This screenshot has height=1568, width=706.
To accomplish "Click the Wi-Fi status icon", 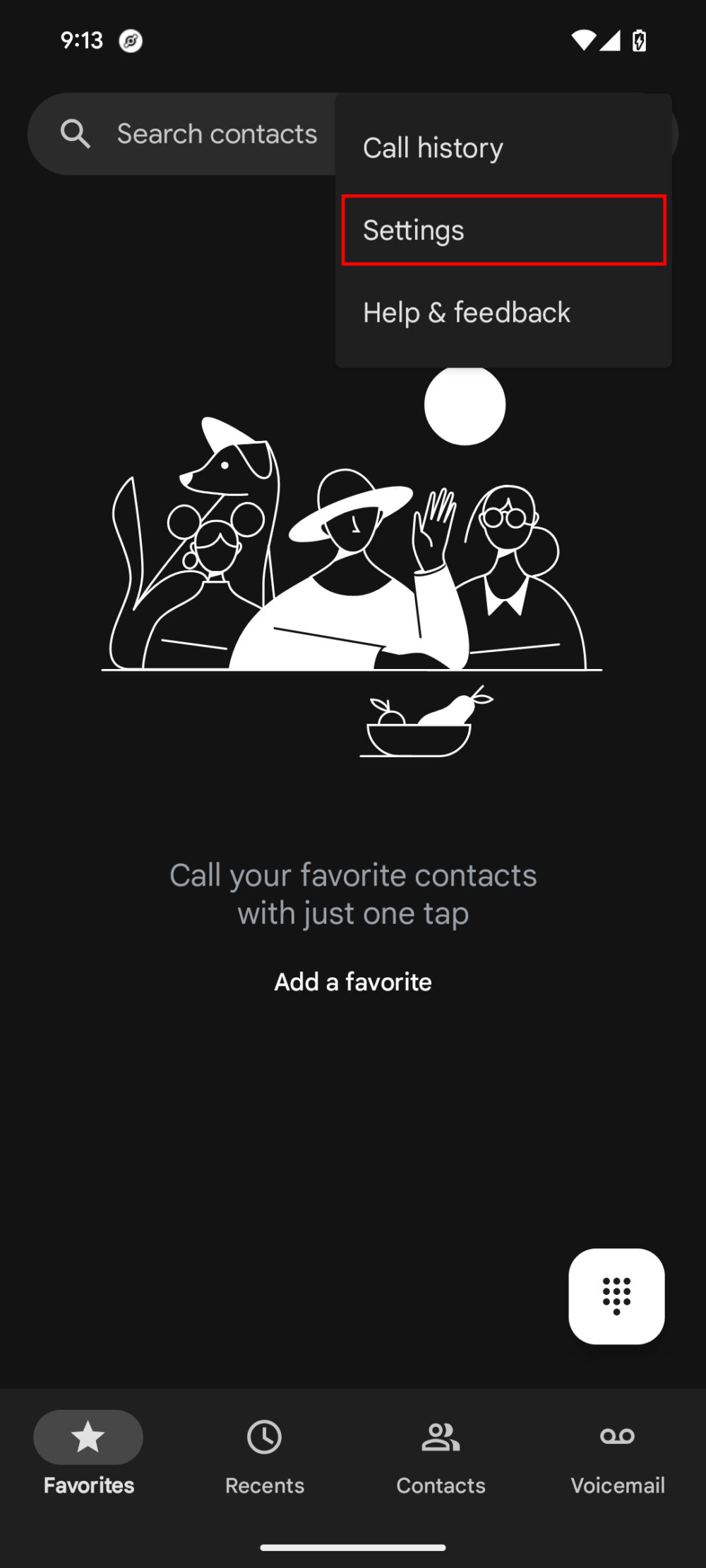I will [x=583, y=40].
